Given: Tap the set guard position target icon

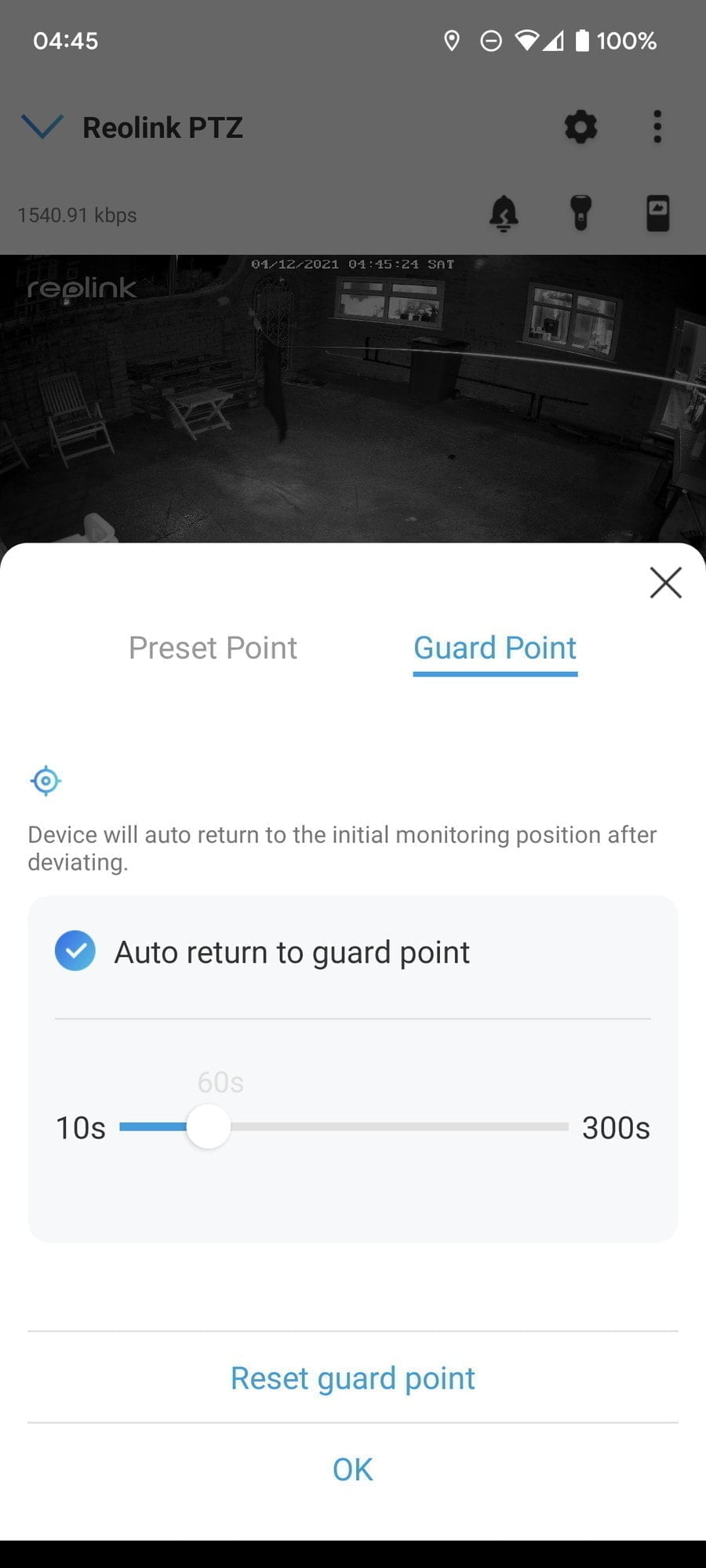Looking at the screenshot, I should pyautogui.click(x=45, y=781).
